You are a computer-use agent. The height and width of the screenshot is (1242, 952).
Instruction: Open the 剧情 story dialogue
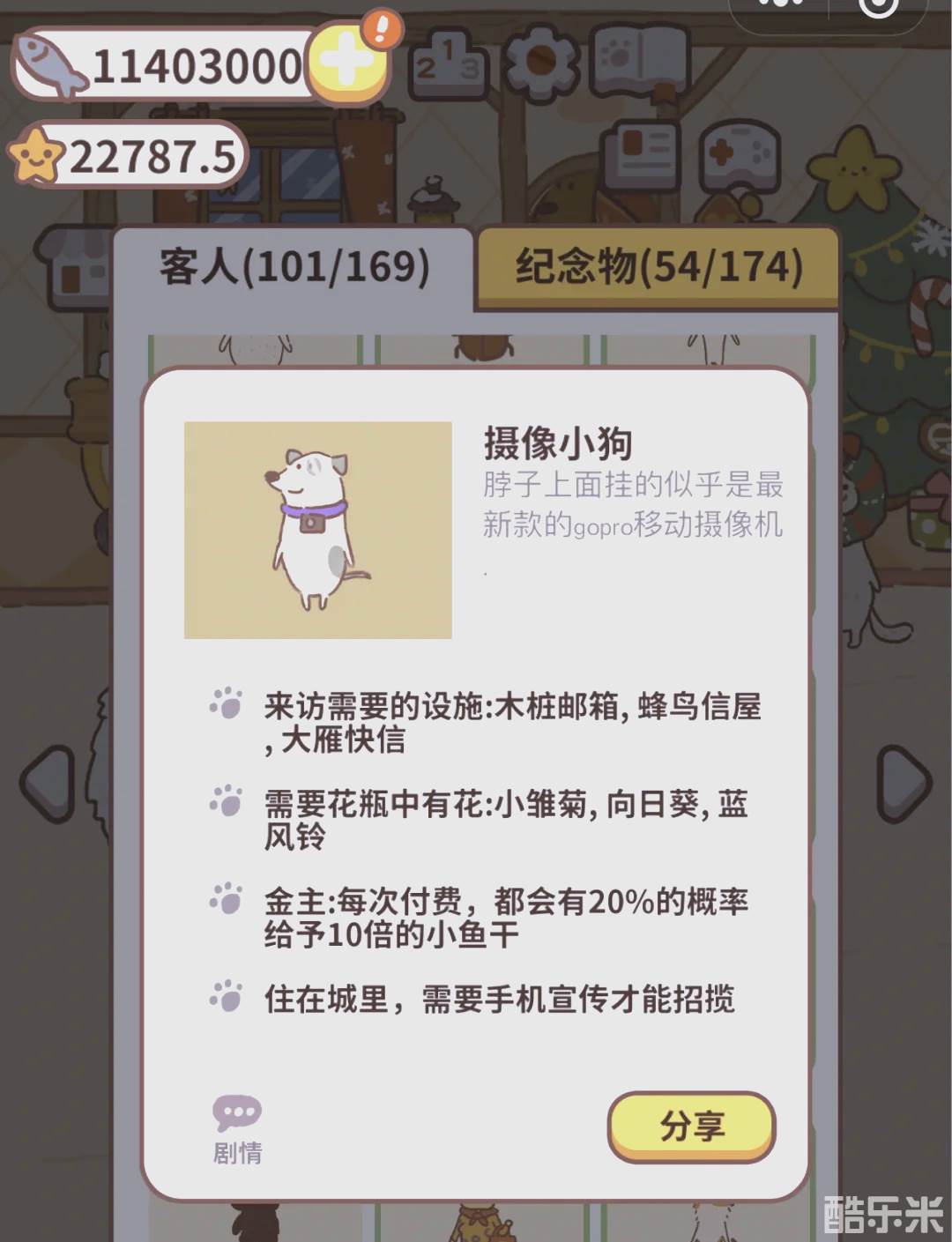pyautogui.click(x=237, y=1129)
